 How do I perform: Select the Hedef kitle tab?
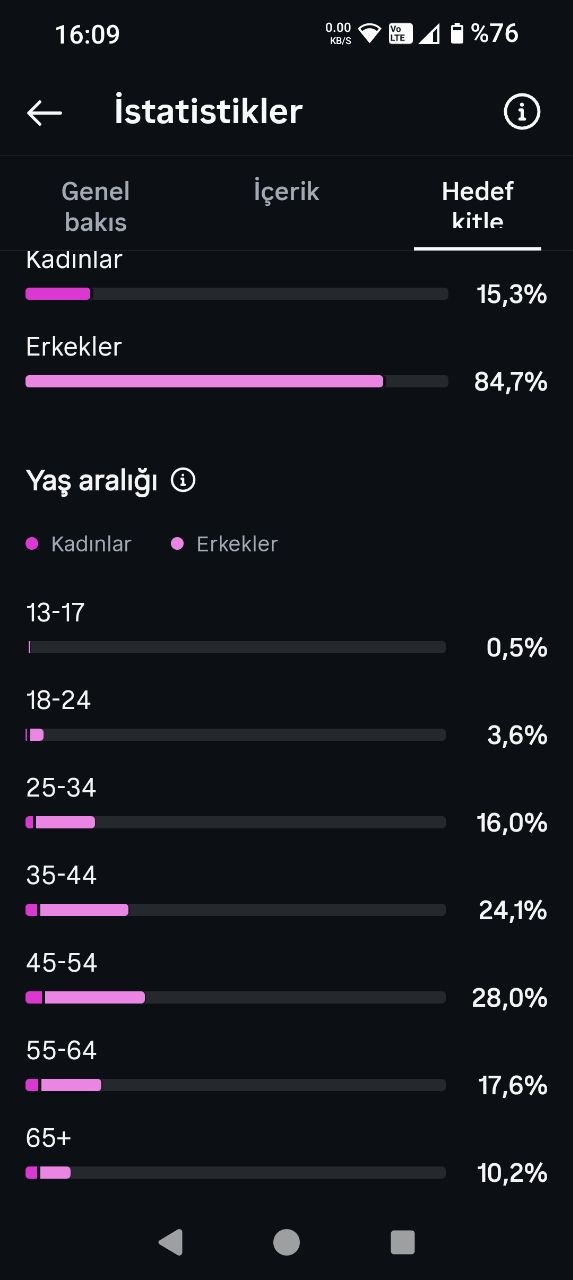tap(477, 205)
